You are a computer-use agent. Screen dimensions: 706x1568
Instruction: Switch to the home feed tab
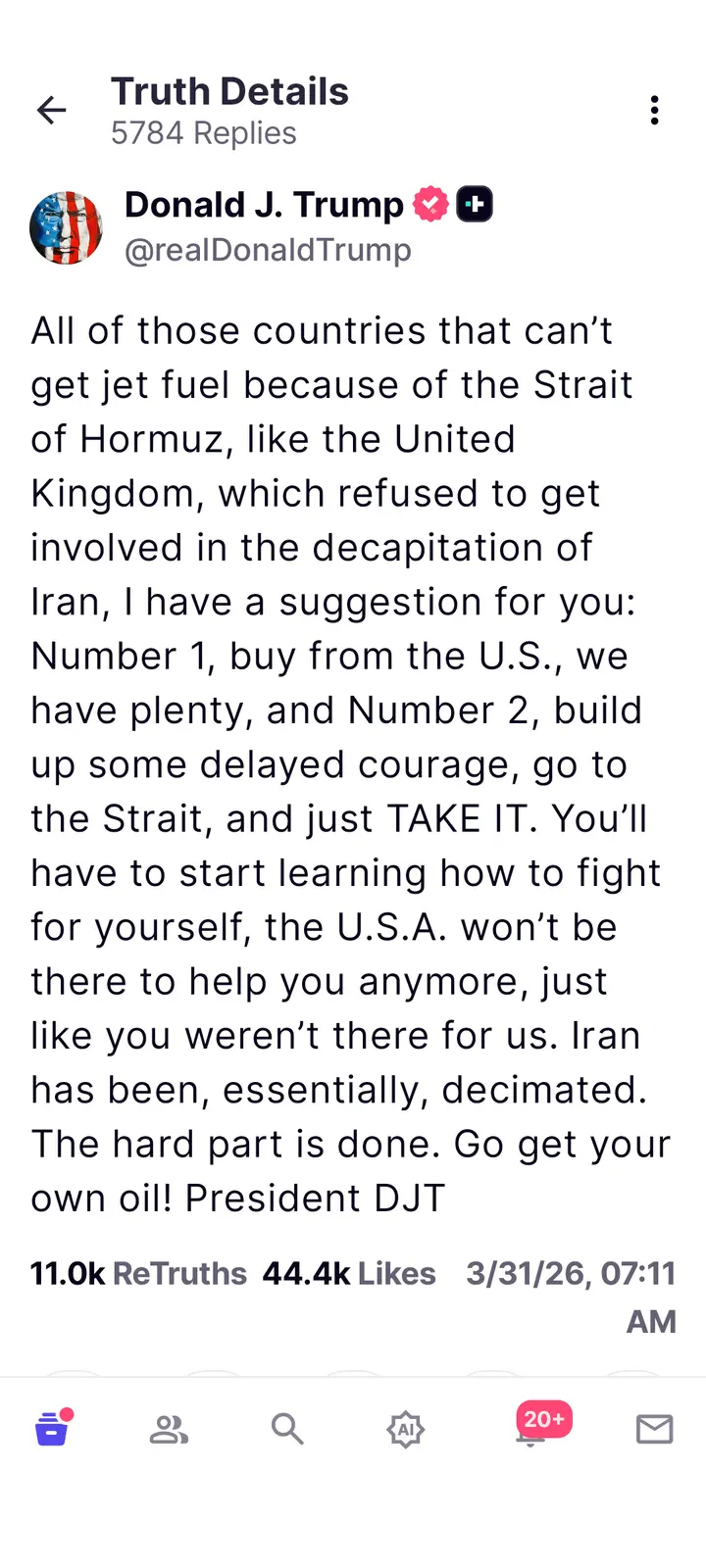coord(52,1429)
